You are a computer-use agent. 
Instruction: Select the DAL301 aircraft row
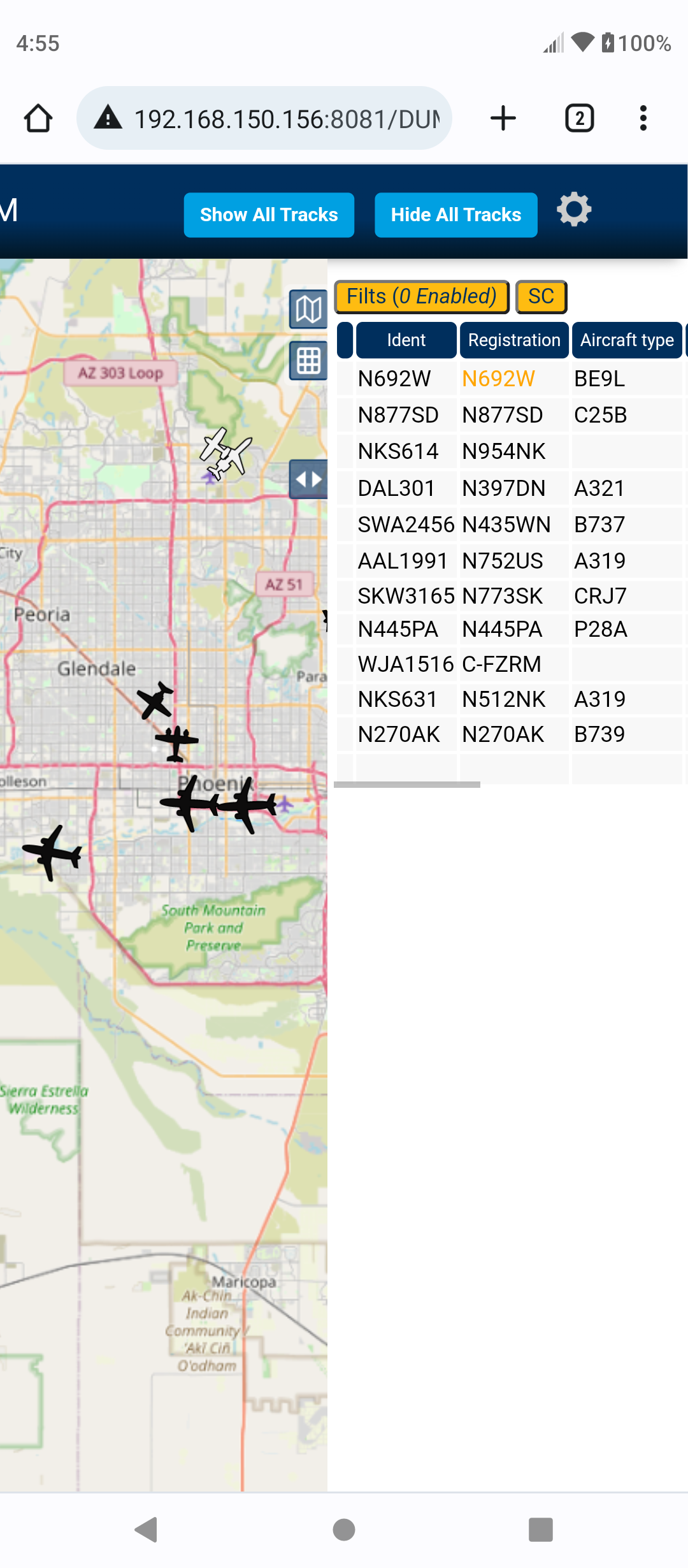point(510,488)
